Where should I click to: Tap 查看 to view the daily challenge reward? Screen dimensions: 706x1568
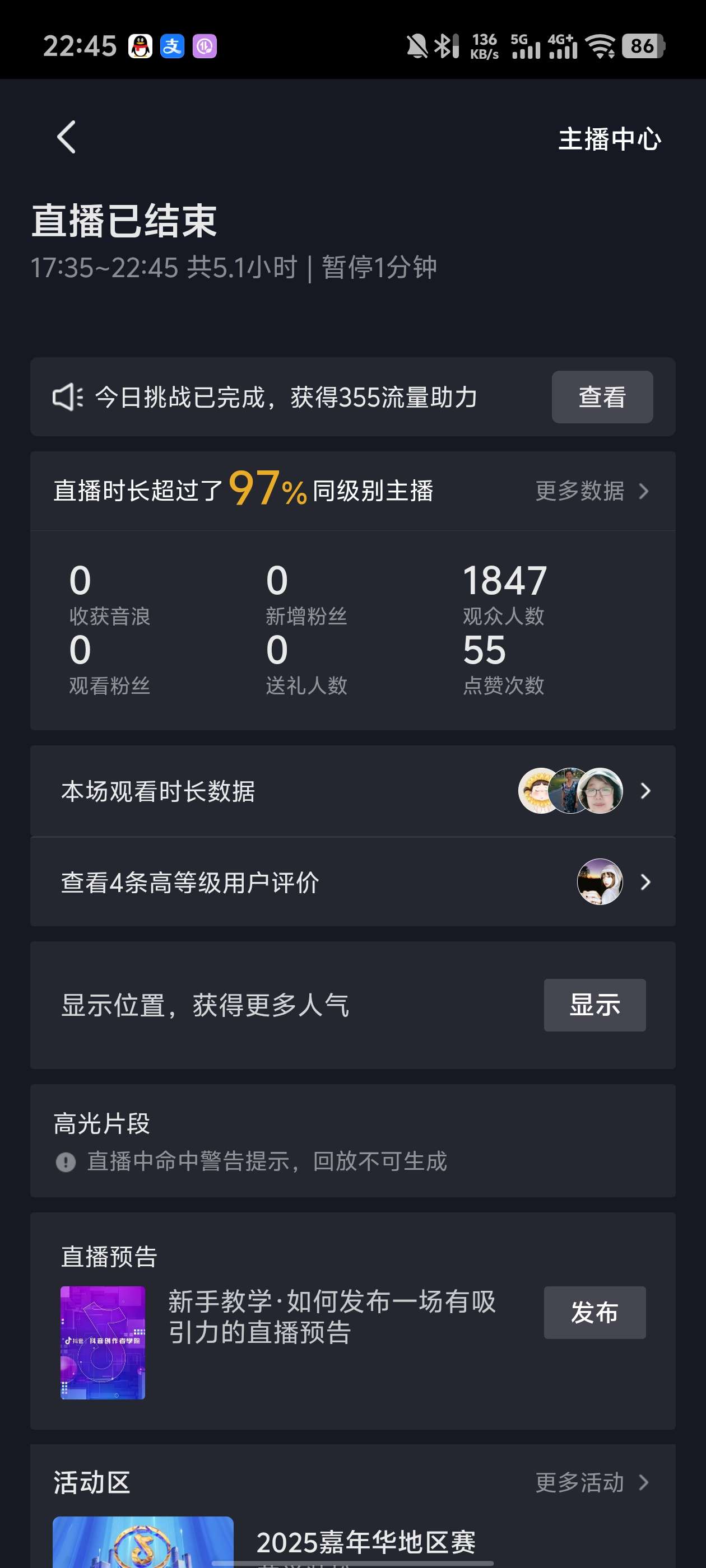pyautogui.click(x=601, y=397)
